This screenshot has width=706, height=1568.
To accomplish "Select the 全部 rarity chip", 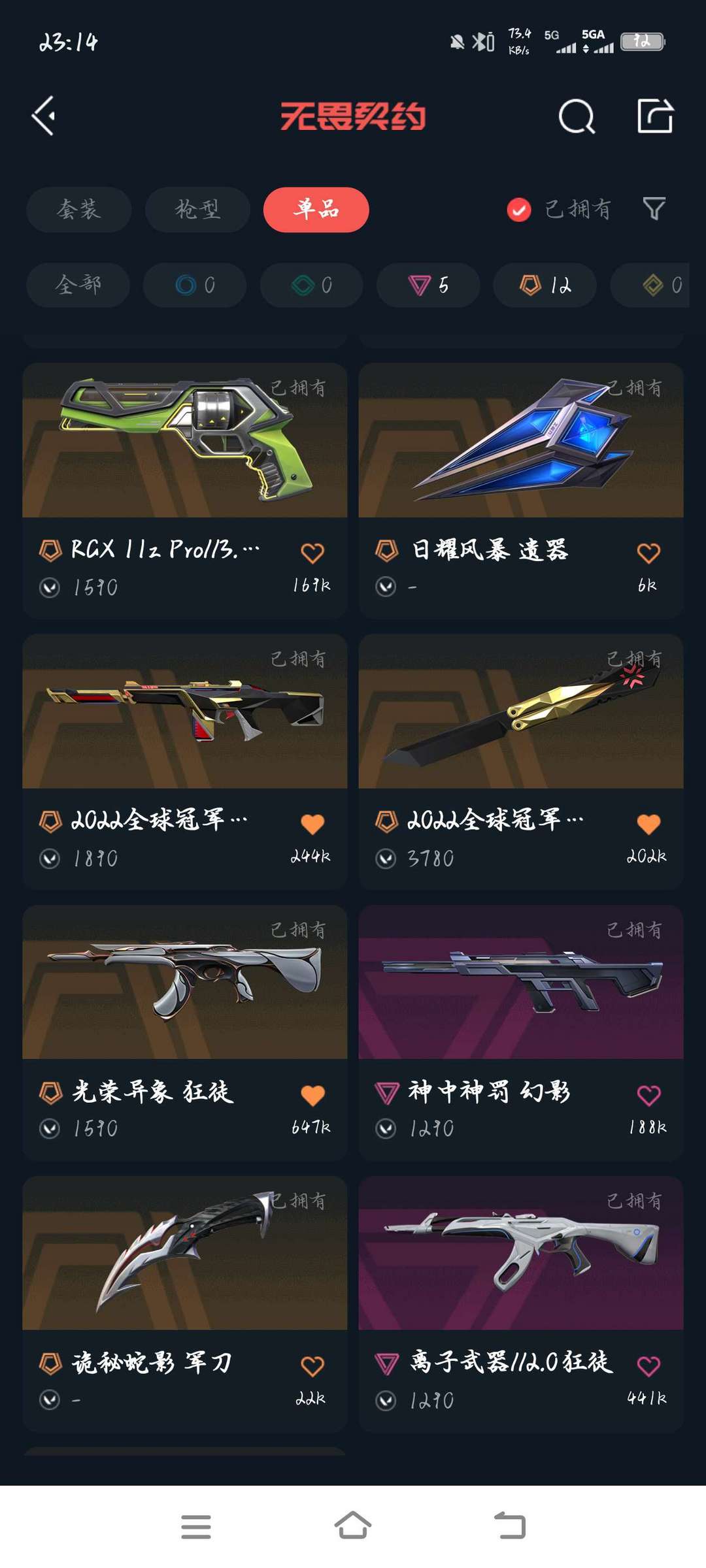I will (x=78, y=285).
